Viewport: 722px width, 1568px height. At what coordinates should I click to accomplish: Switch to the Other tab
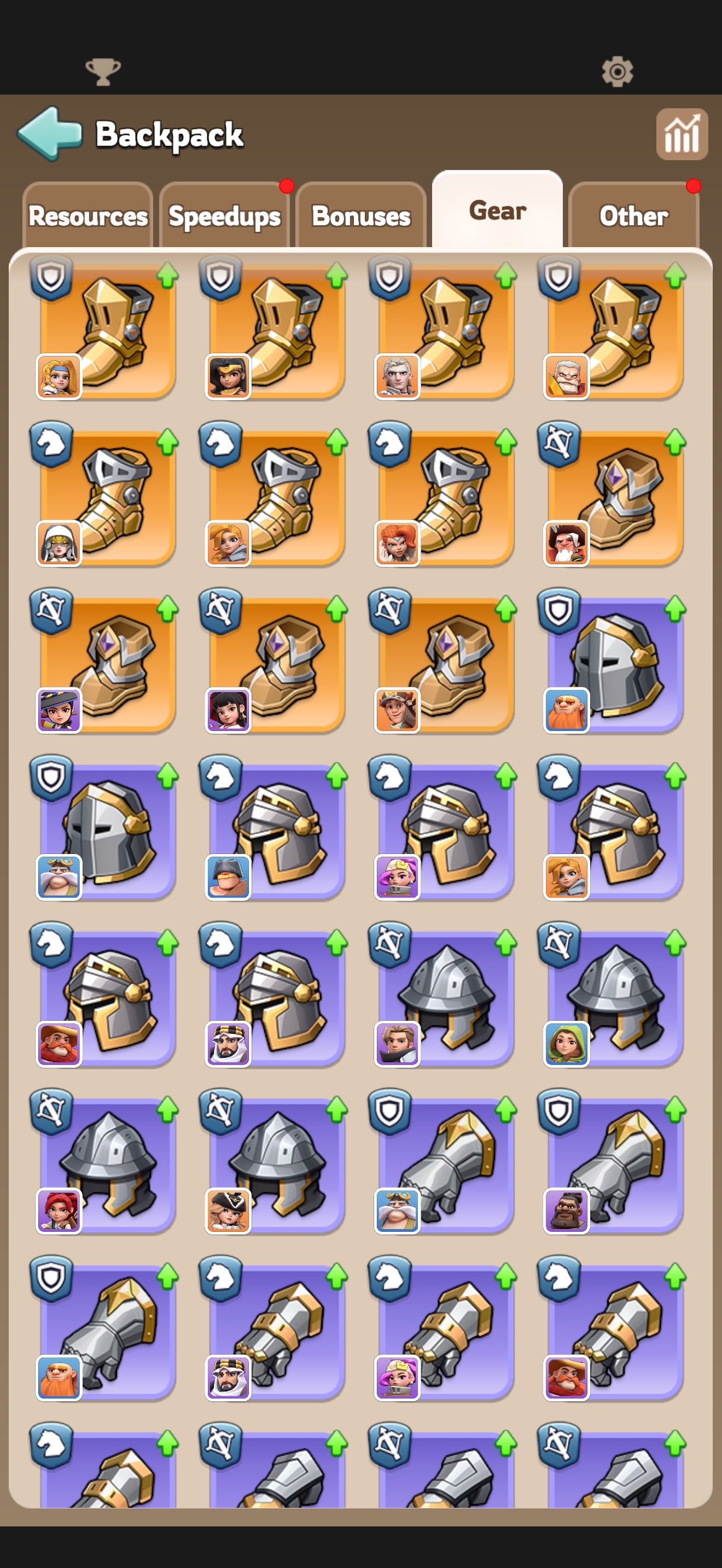tap(634, 215)
